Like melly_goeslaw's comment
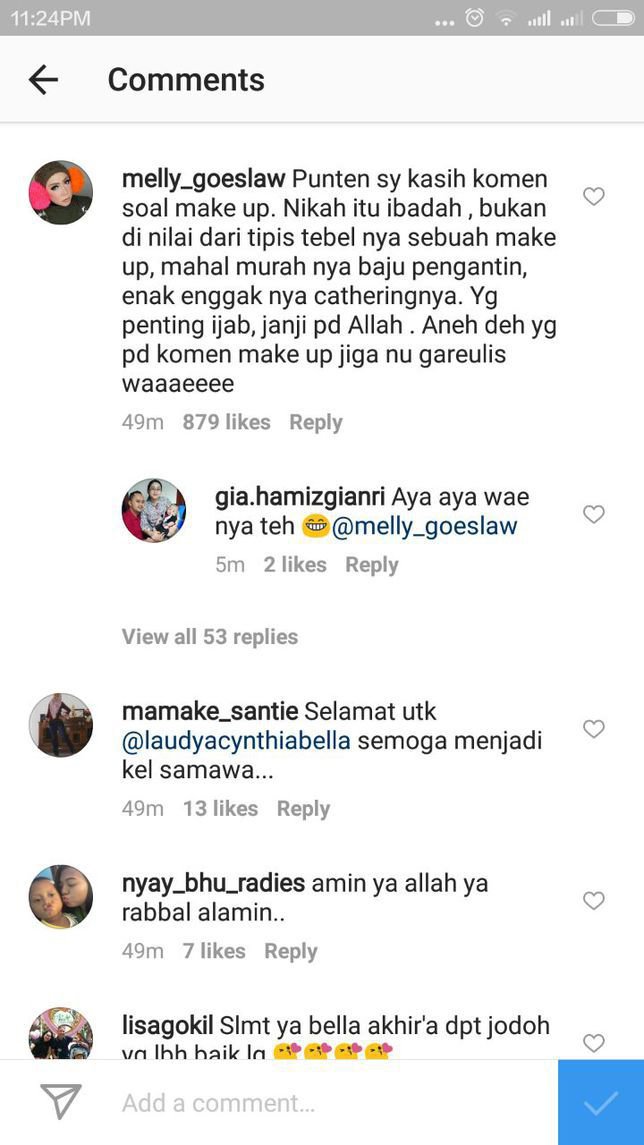This screenshot has width=644, height=1145. pos(594,196)
